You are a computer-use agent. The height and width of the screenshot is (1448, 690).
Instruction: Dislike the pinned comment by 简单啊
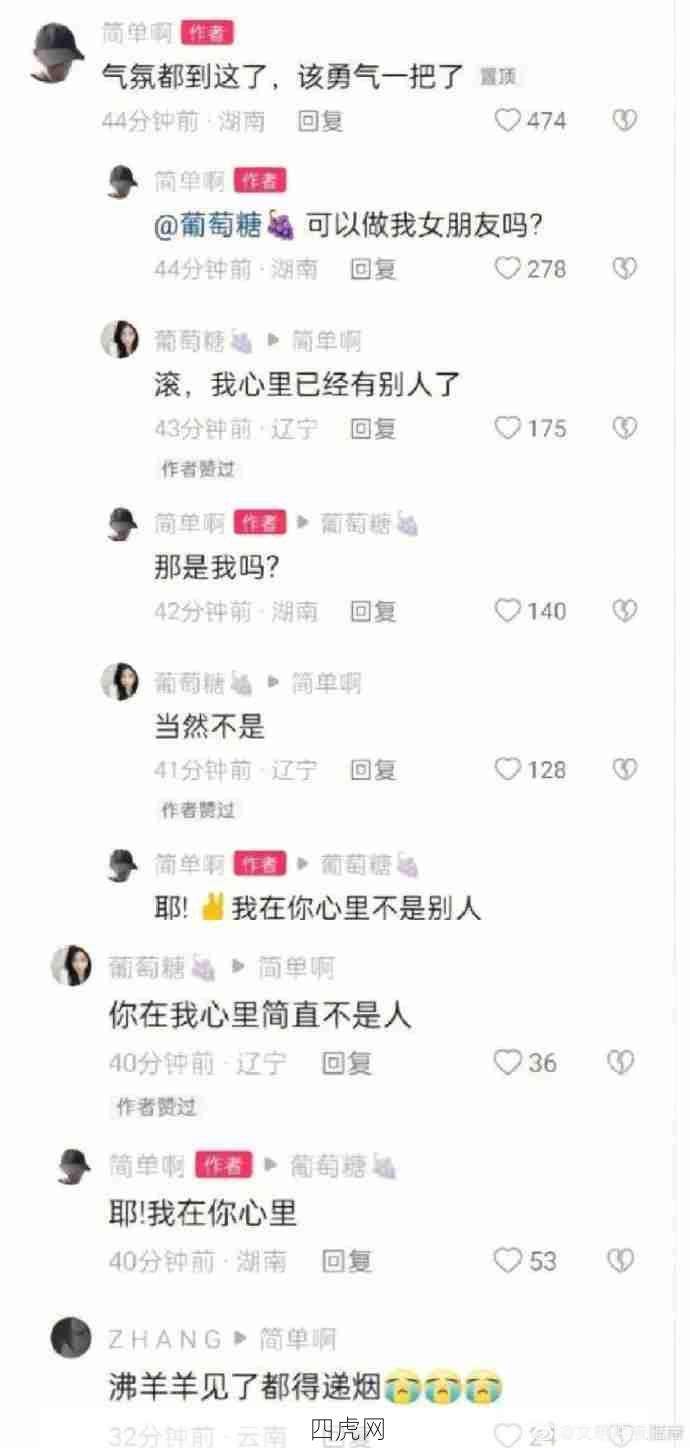click(x=625, y=121)
